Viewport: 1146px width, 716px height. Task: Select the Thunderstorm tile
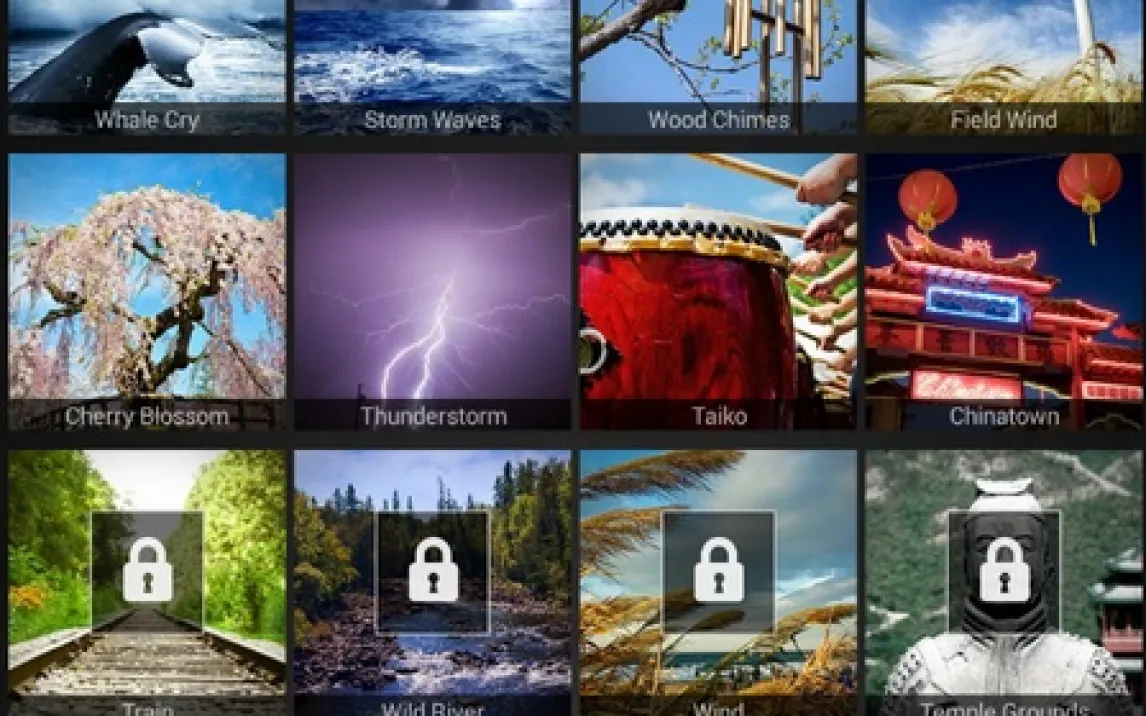(432, 291)
